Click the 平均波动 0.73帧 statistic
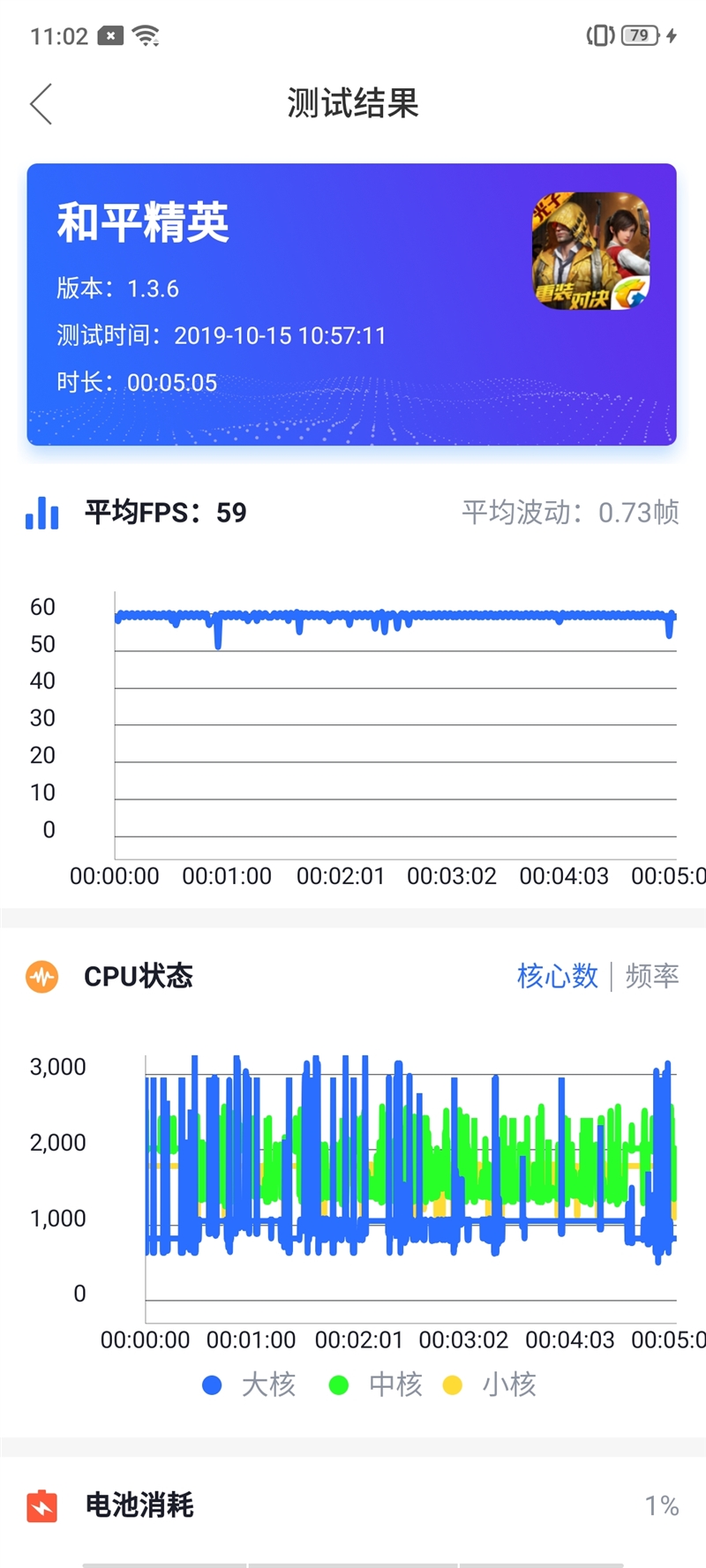The width and height of the screenshot is (706, 1568). [x=568, y=513]
